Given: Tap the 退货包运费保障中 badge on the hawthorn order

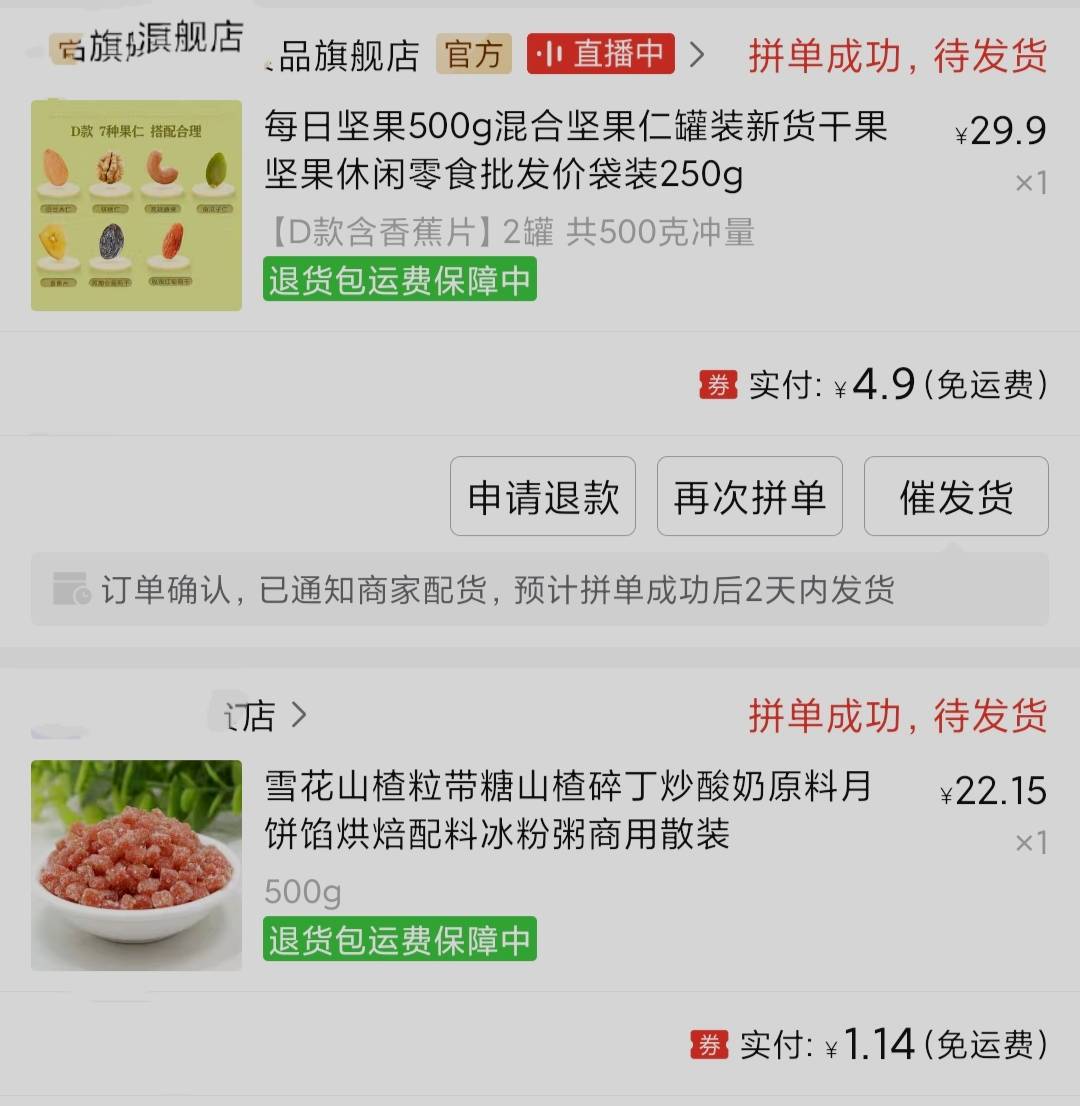Looking at the screenshot, I should point(399,939).
